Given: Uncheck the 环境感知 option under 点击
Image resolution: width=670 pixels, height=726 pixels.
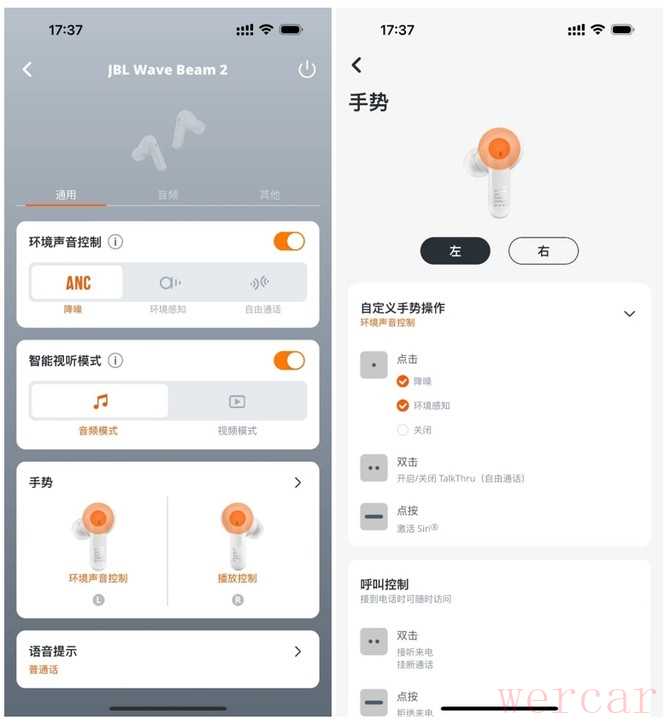Looking at the screenshot, I should 403,405.
